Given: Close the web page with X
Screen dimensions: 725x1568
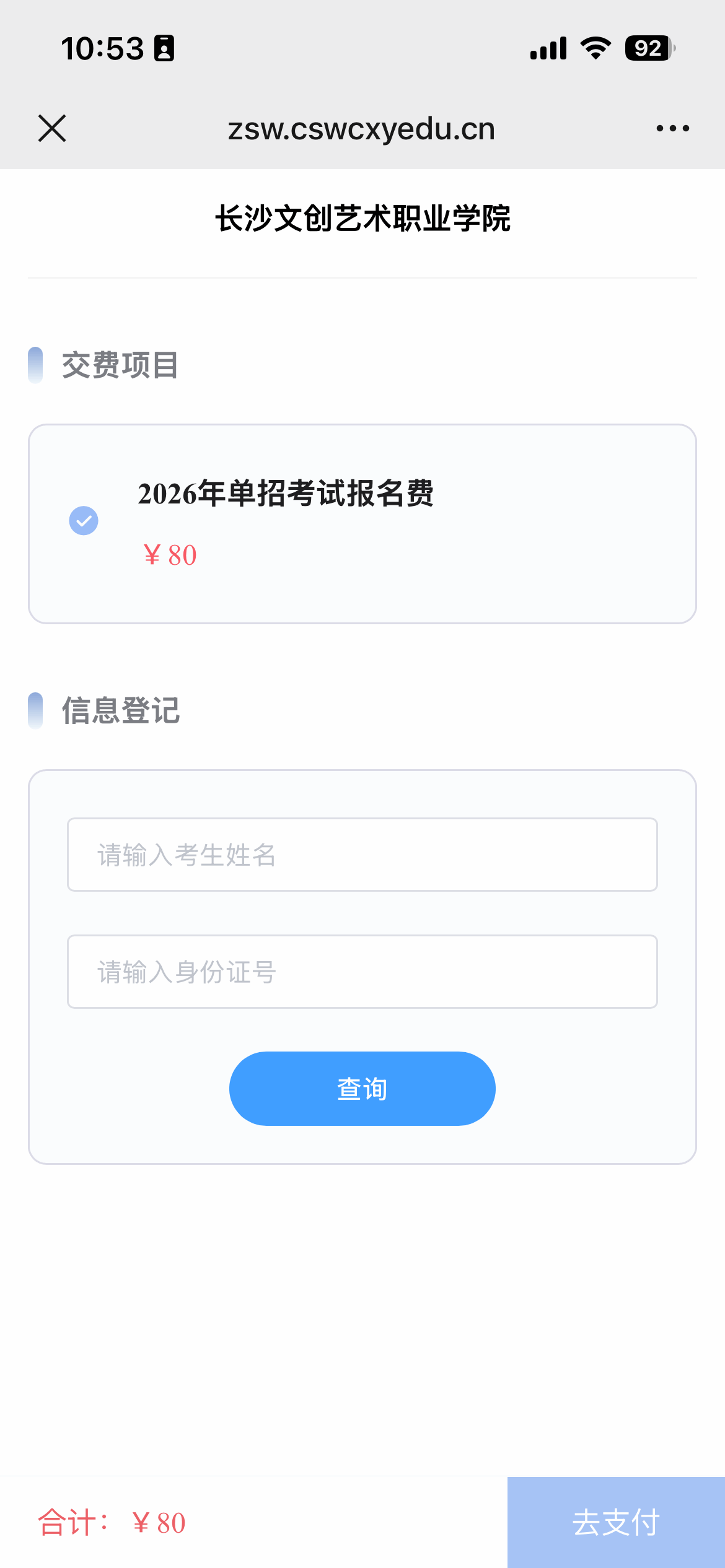Looking at the screenshot, I should click(x=52, y=129).
